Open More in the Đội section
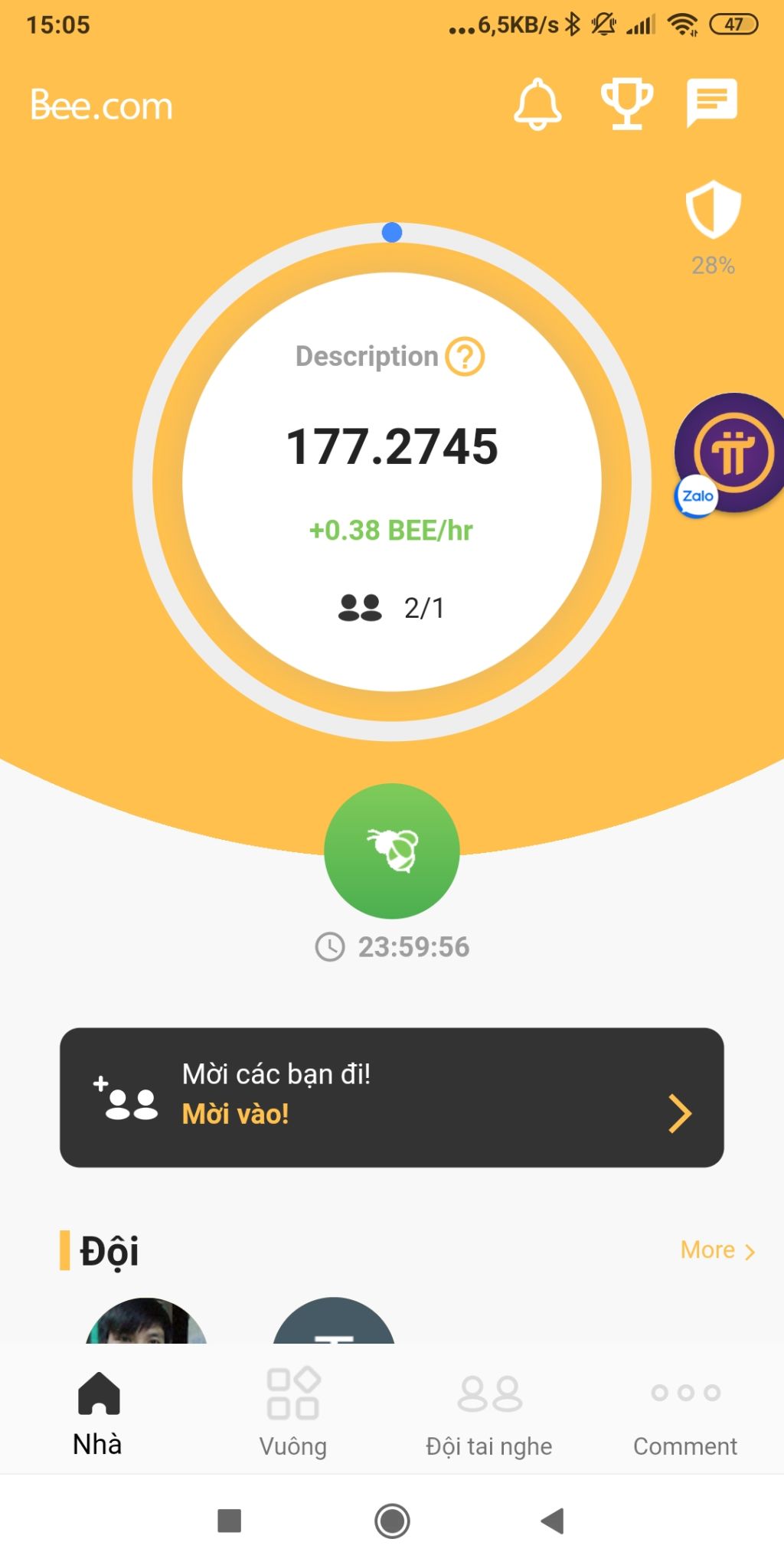This screenshot has width=784, height=1568. click(717, 1250)
